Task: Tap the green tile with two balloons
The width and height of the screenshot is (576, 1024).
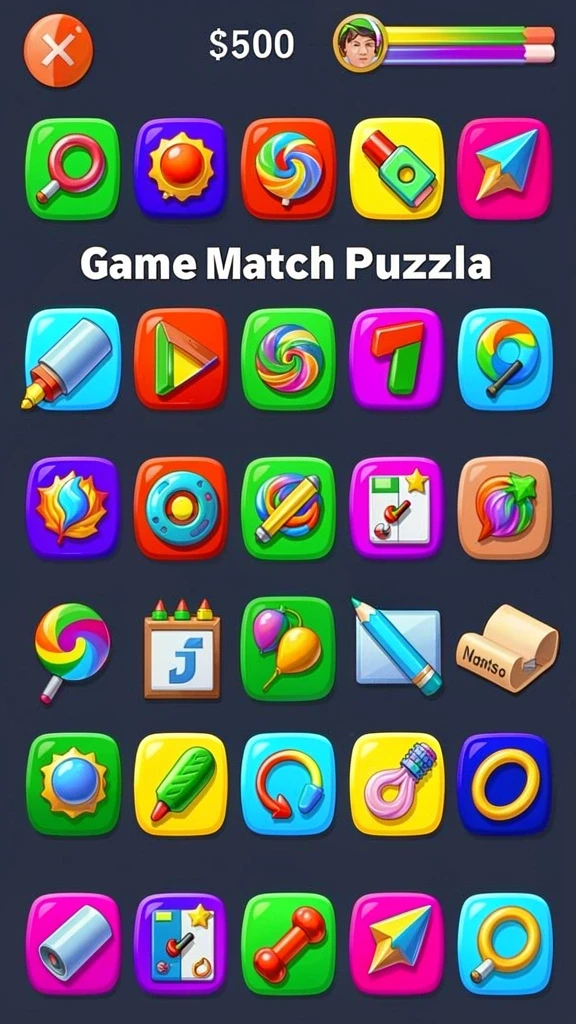Action: click(x=288, y=648)
